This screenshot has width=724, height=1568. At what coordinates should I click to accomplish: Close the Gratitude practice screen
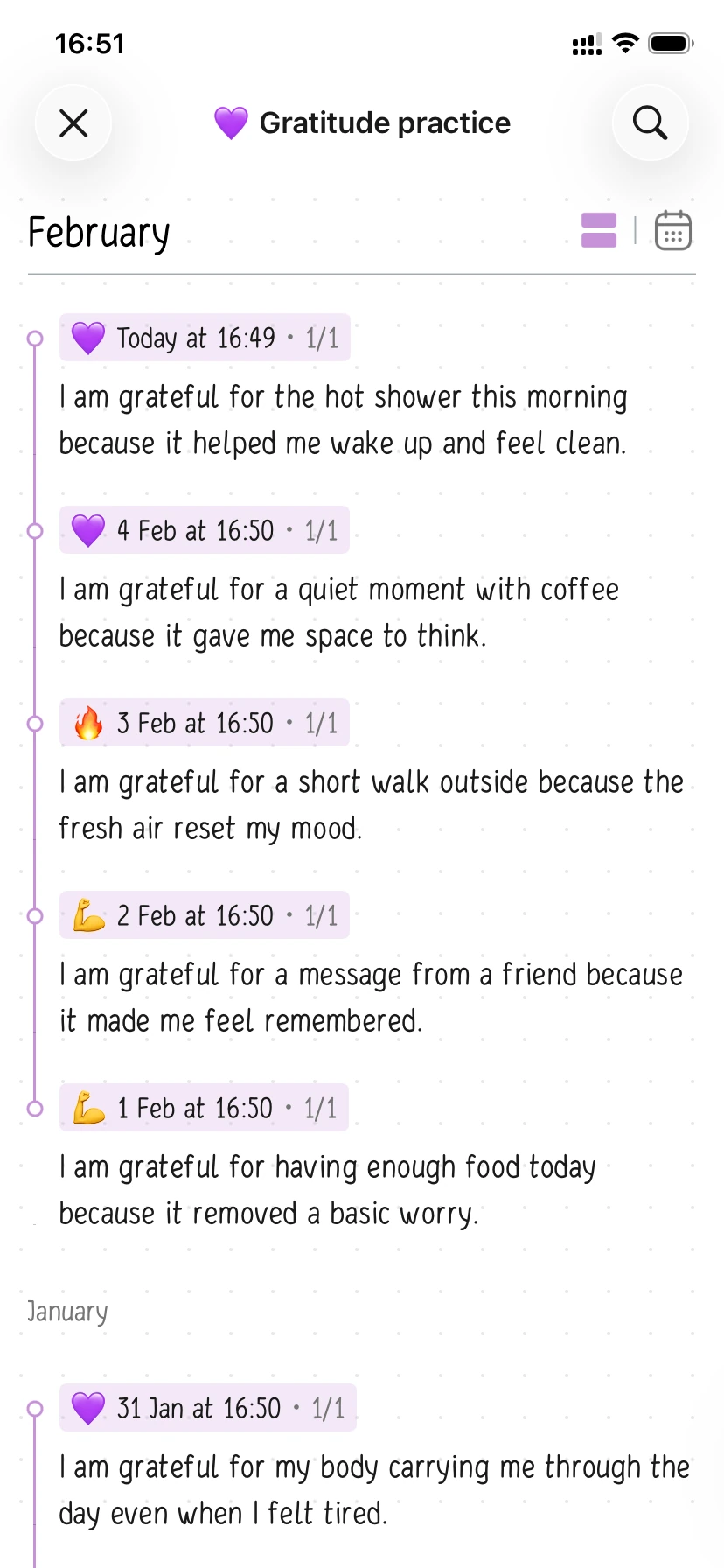click(73, 122)
